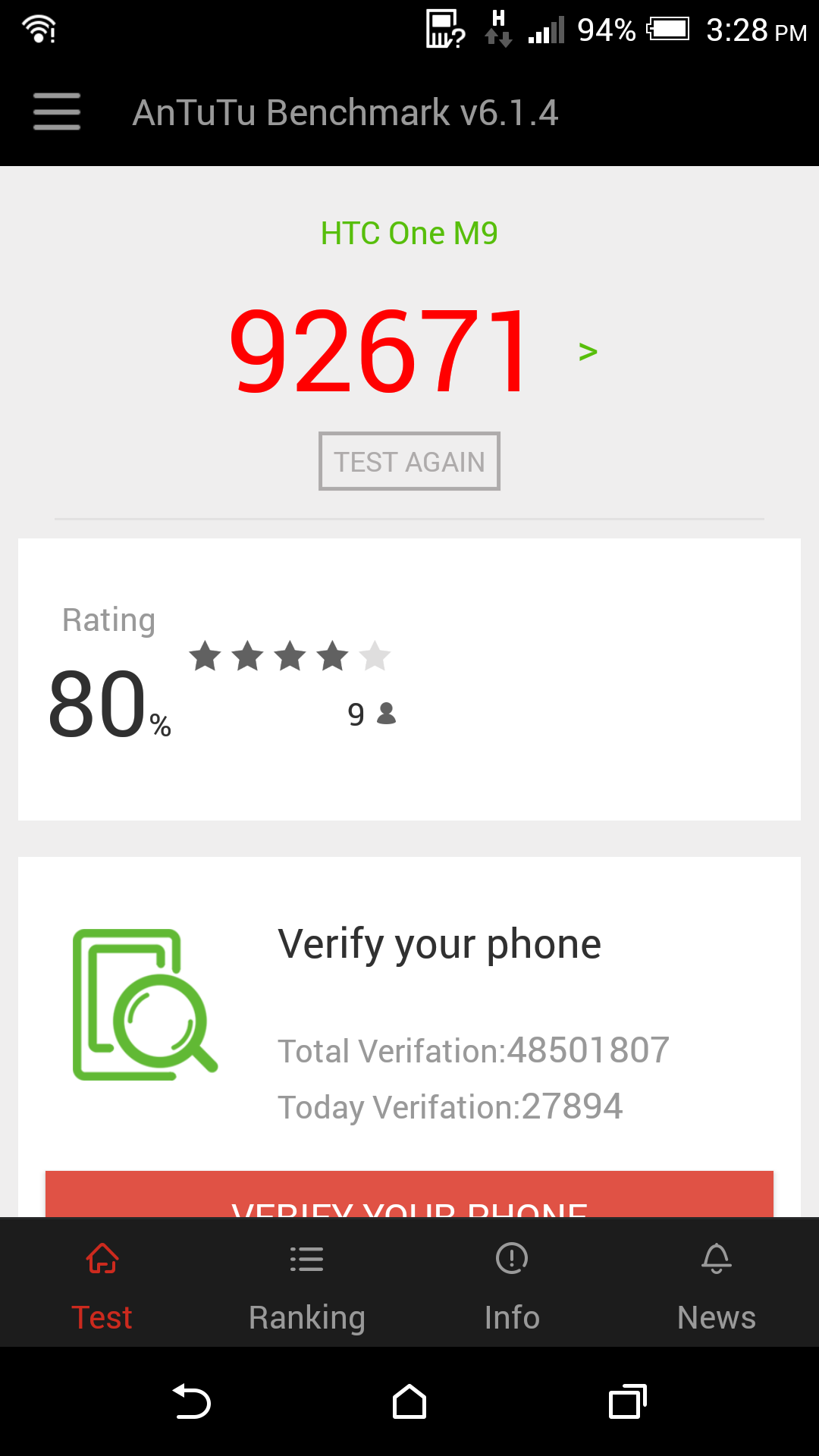The width and height of the screenshot is (819, 1456).
Task: Open the hamburger navigation menu
Action: click(x=56, y=111)
